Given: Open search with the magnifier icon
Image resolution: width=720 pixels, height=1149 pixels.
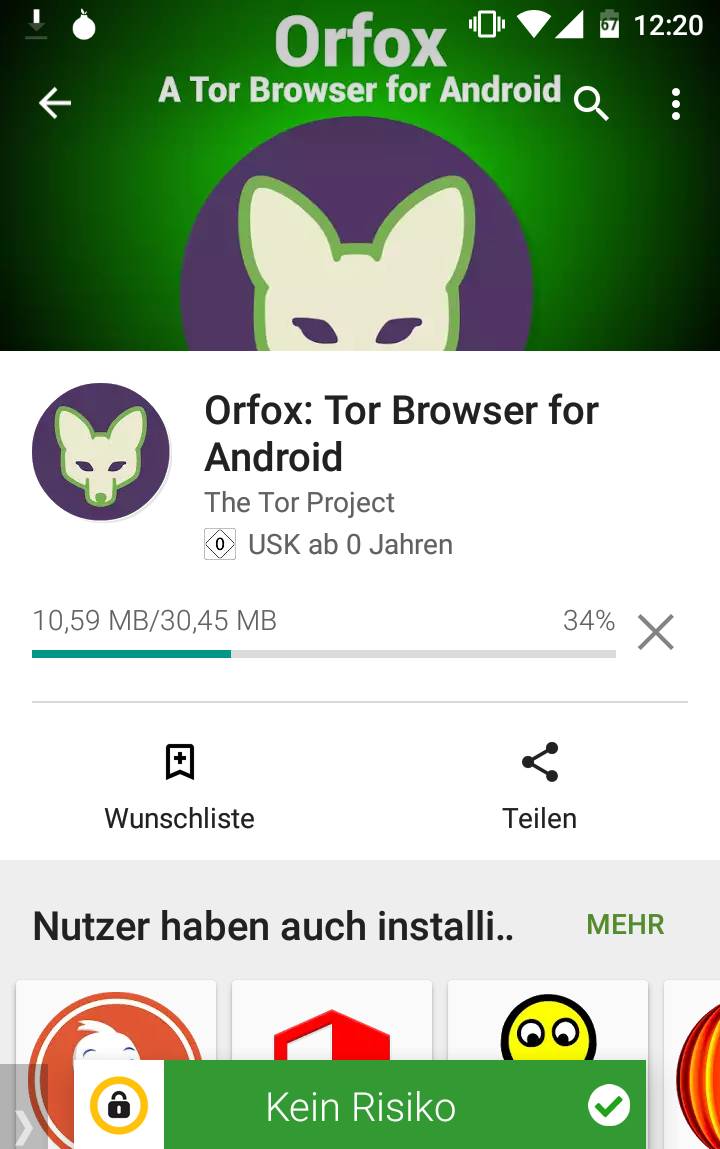Looking at the screenshot, I should [591, 103].
